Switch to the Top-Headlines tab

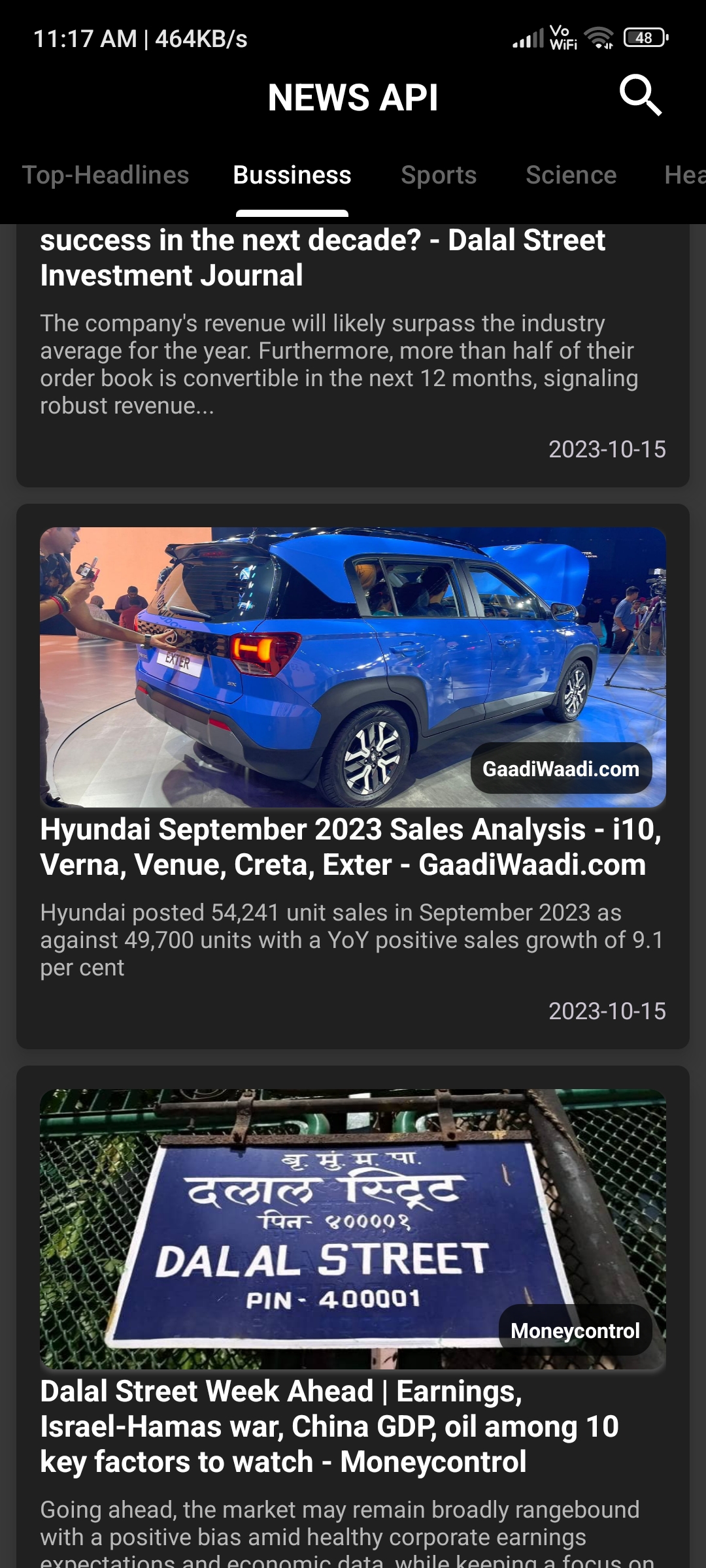(x=105, y=175)
